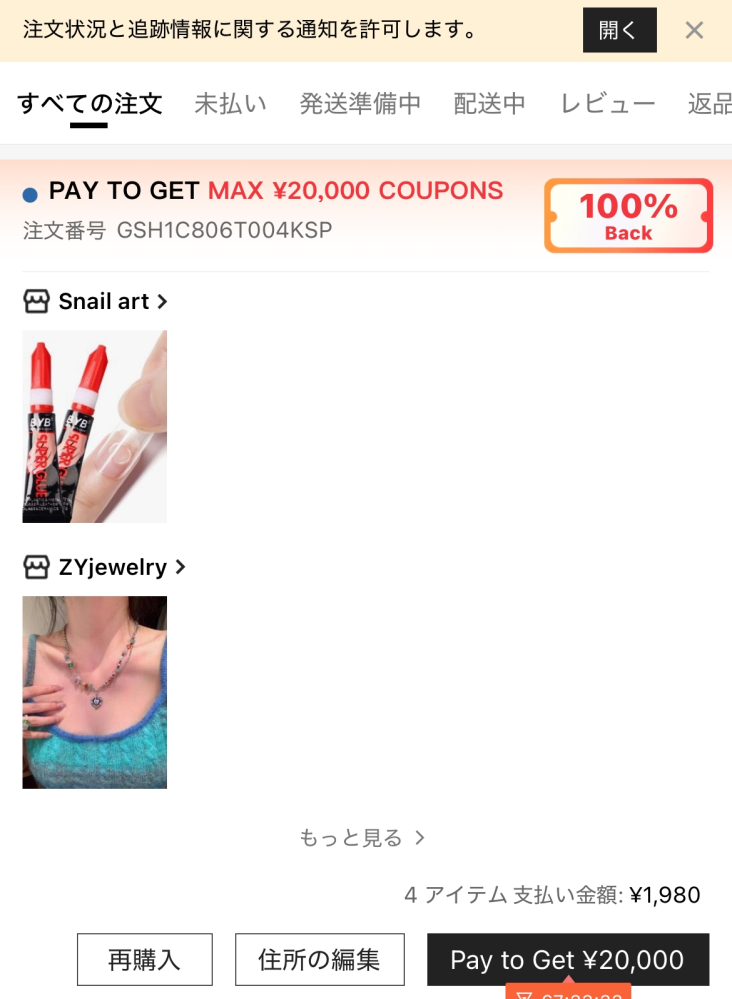Open the nail glue product thumbnail

[x=95, y=427]
